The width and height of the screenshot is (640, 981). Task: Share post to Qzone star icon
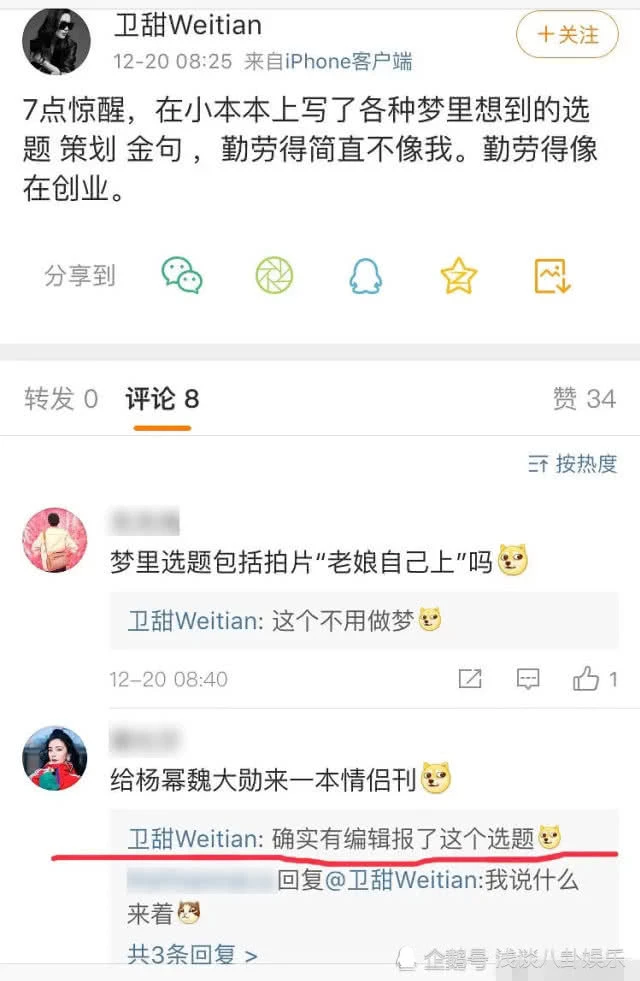[458, 275]
